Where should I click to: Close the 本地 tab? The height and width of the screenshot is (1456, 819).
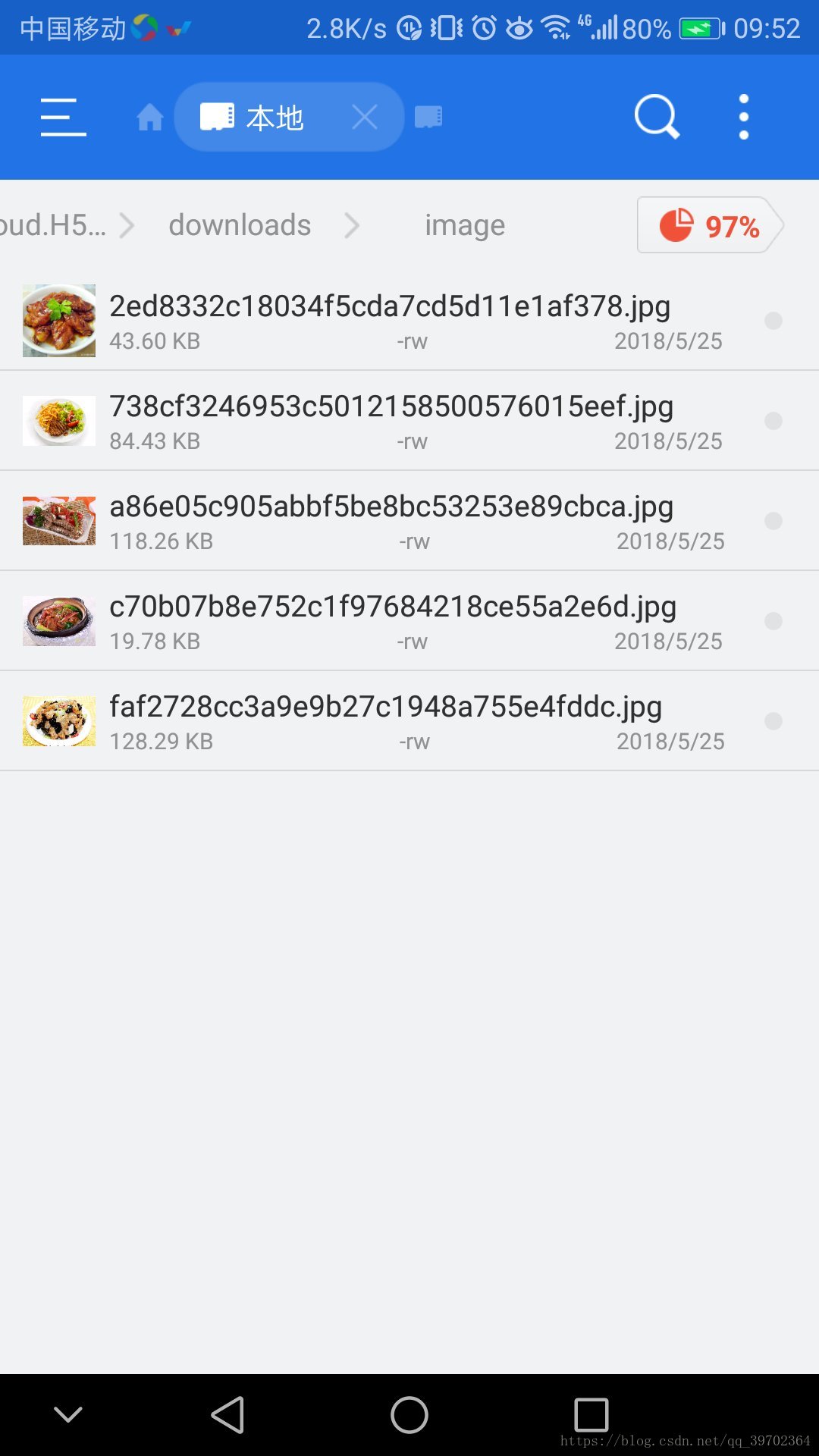tap(365, 118)
